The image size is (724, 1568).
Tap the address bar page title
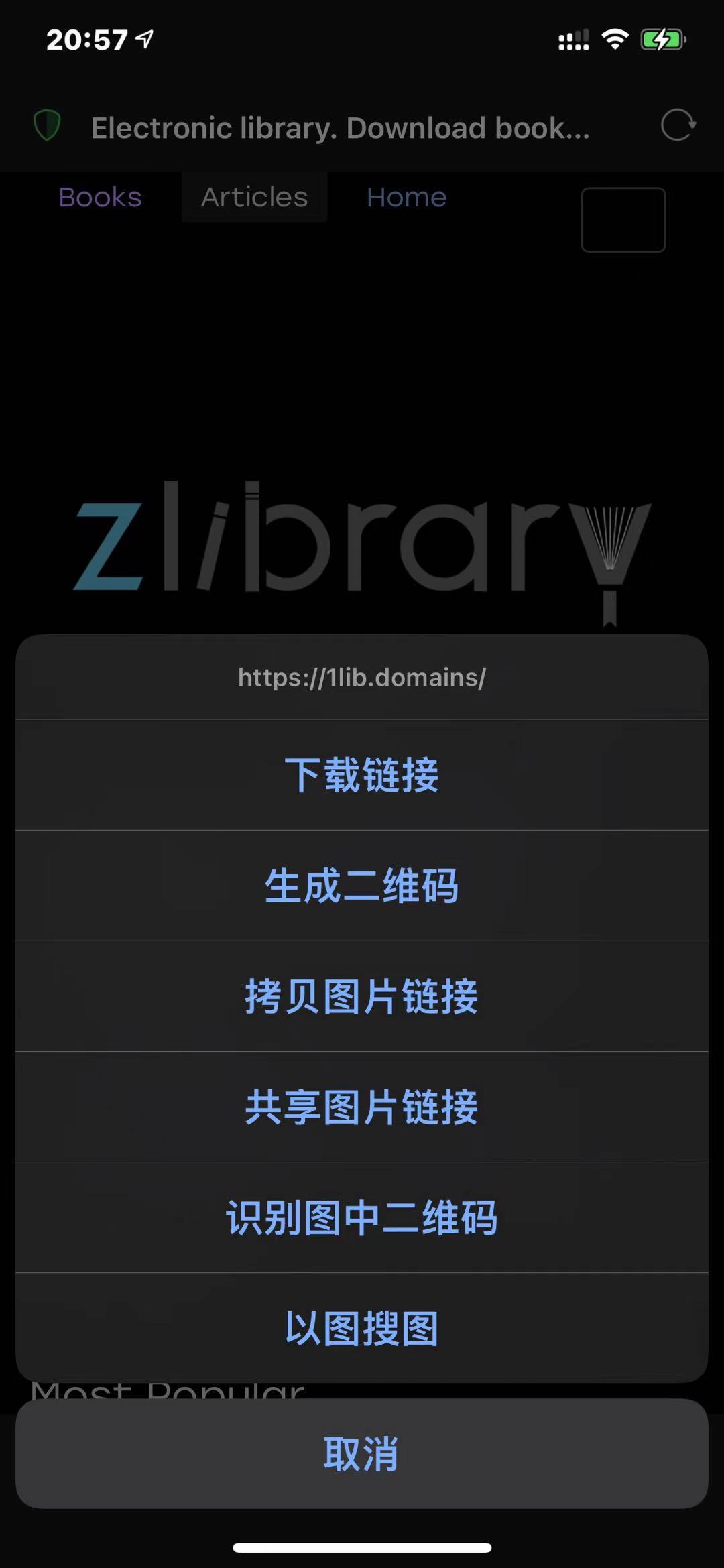341,127
